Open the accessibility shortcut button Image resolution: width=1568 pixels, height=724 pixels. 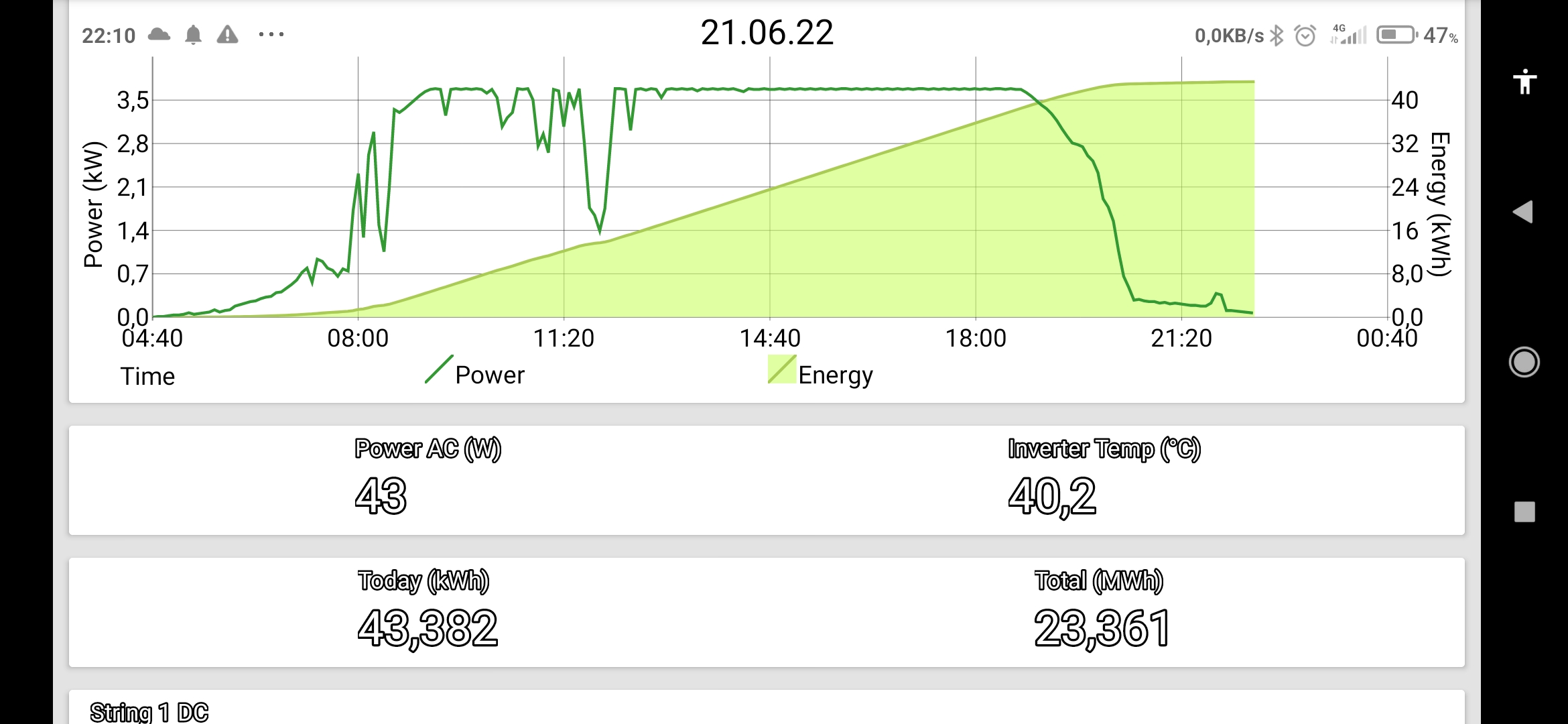point(1524,82)
